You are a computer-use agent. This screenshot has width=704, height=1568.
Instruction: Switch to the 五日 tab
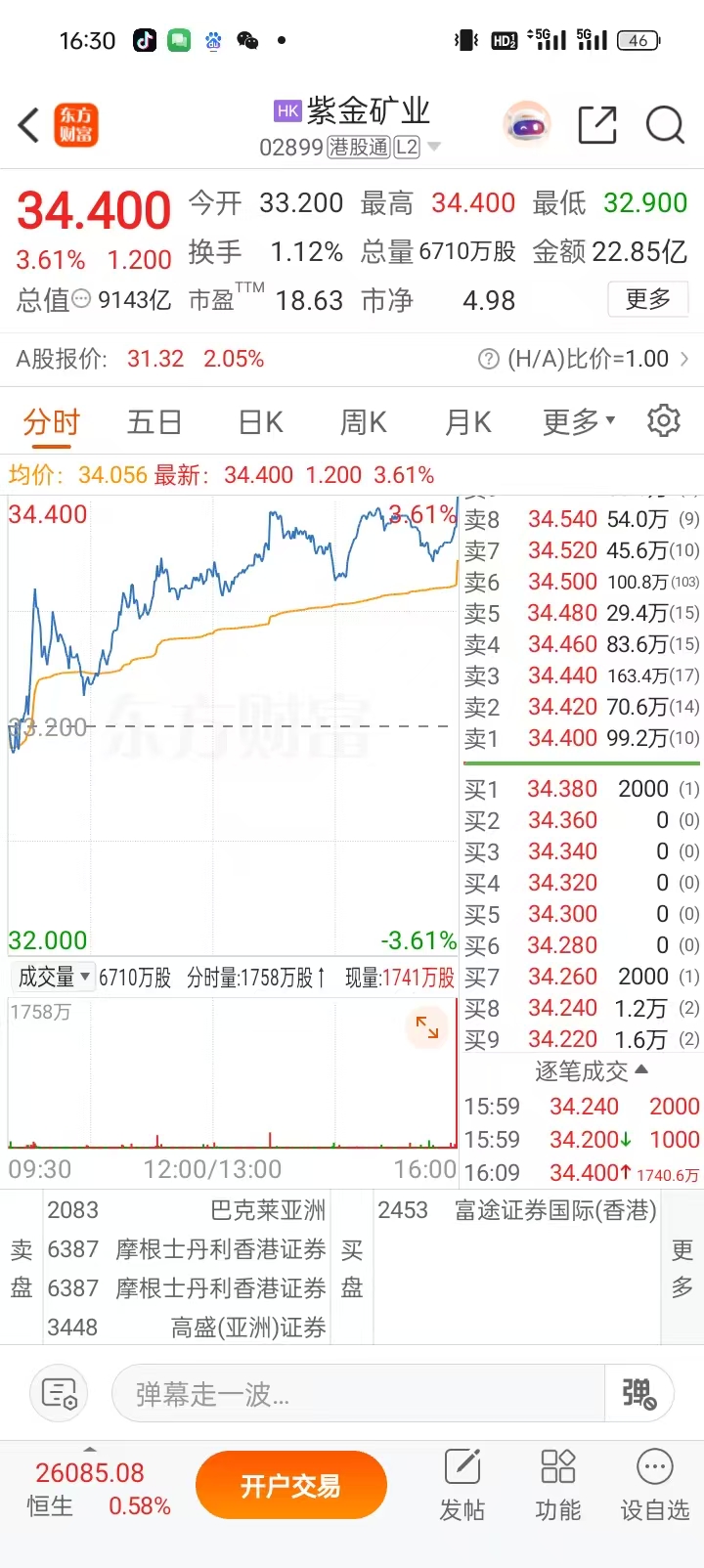[x=154, y=420]
